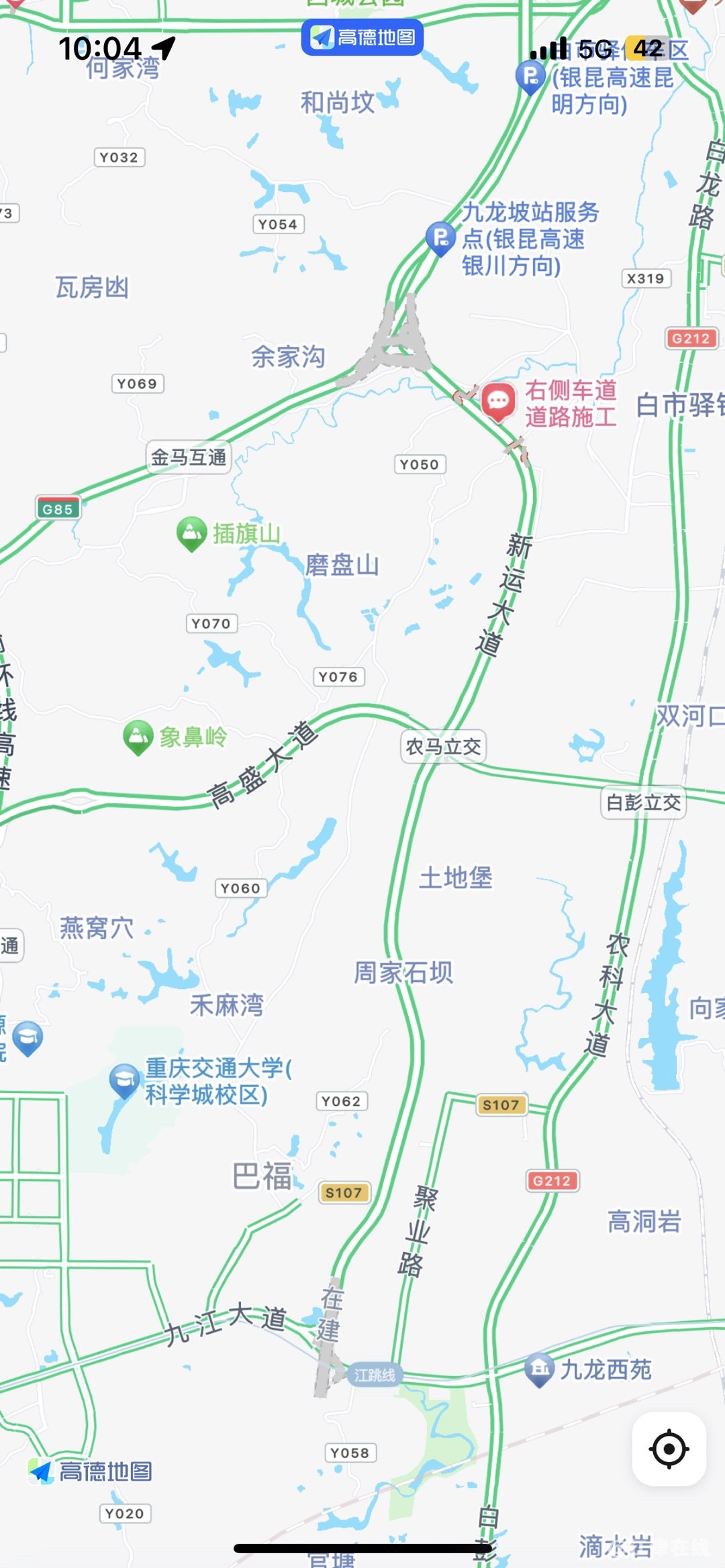
Task: Select the 九龙西苑 residence marker
Action: [539, 1369]
